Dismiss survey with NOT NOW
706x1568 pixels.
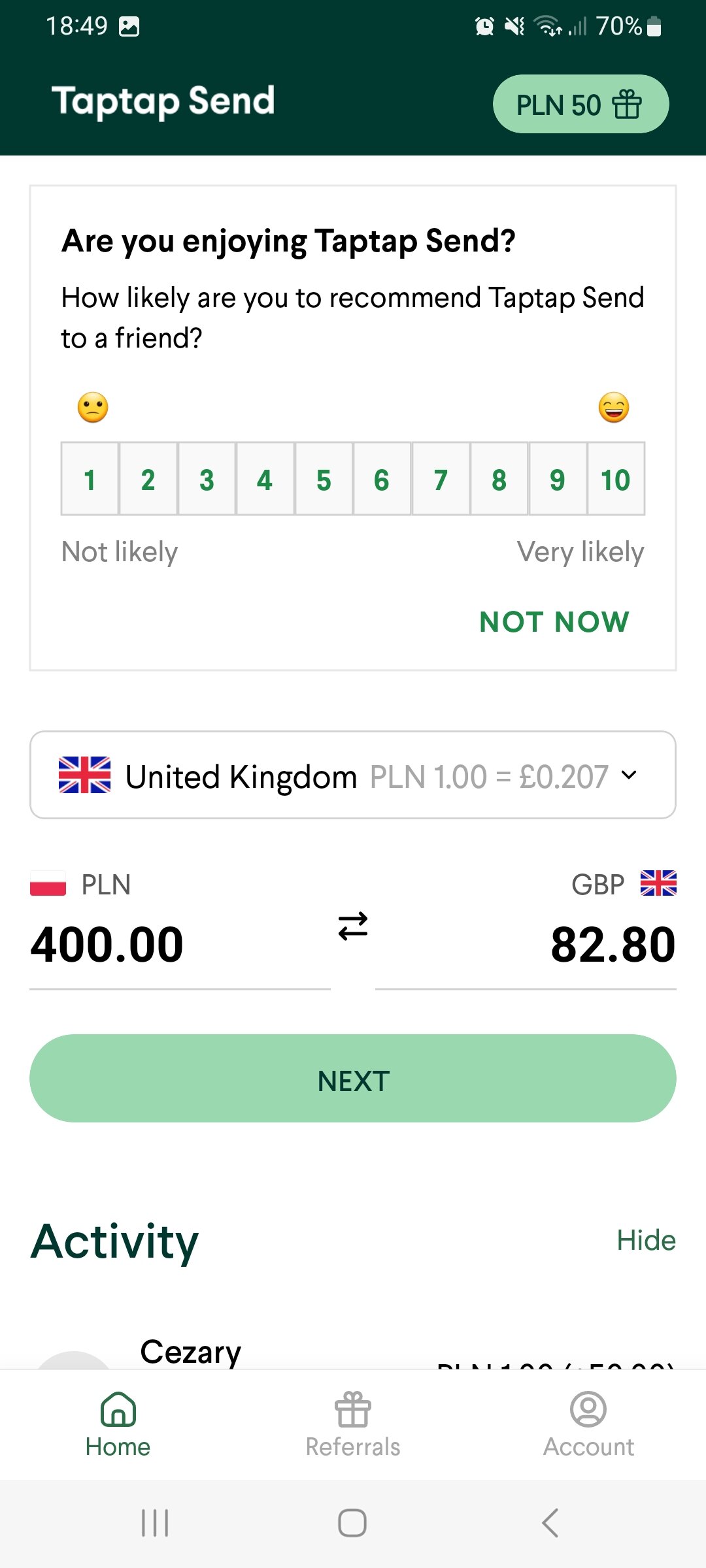(x=554, y=622)
